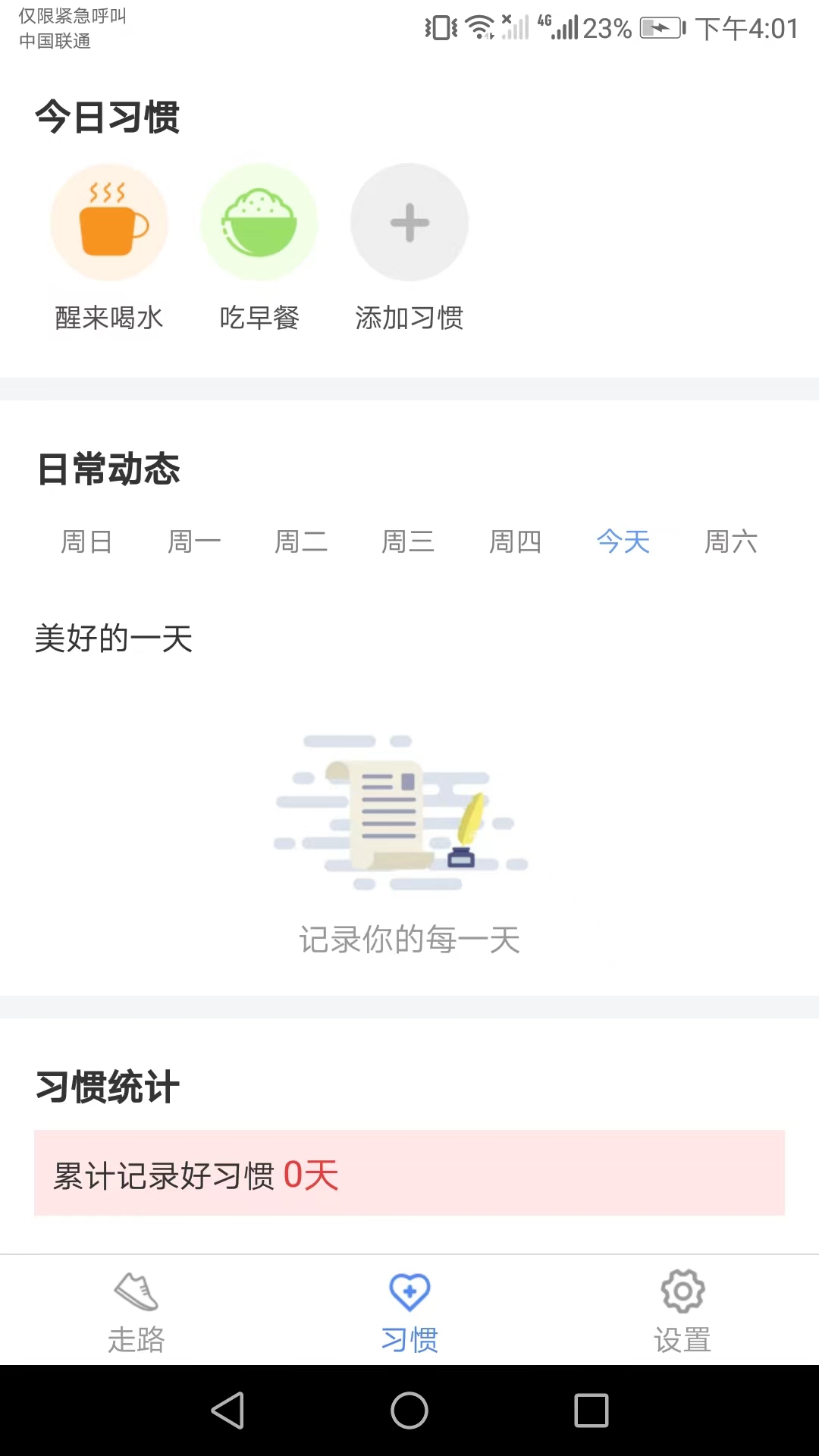
Task: Open the 累计记录好习惯 statistics card
Action: click(x=409, y=1173)
